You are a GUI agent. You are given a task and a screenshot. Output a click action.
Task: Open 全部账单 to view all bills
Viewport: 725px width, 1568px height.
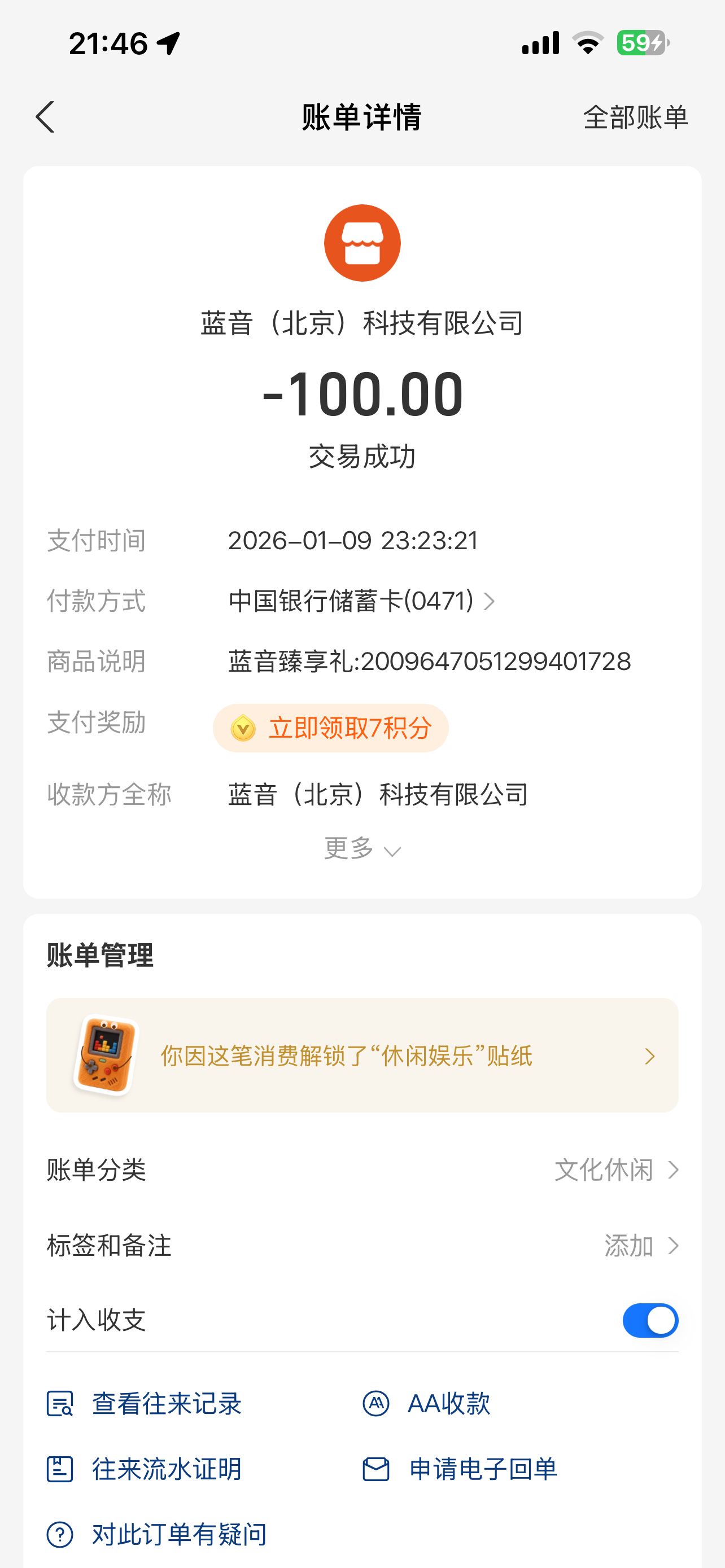tap(635, 117)
